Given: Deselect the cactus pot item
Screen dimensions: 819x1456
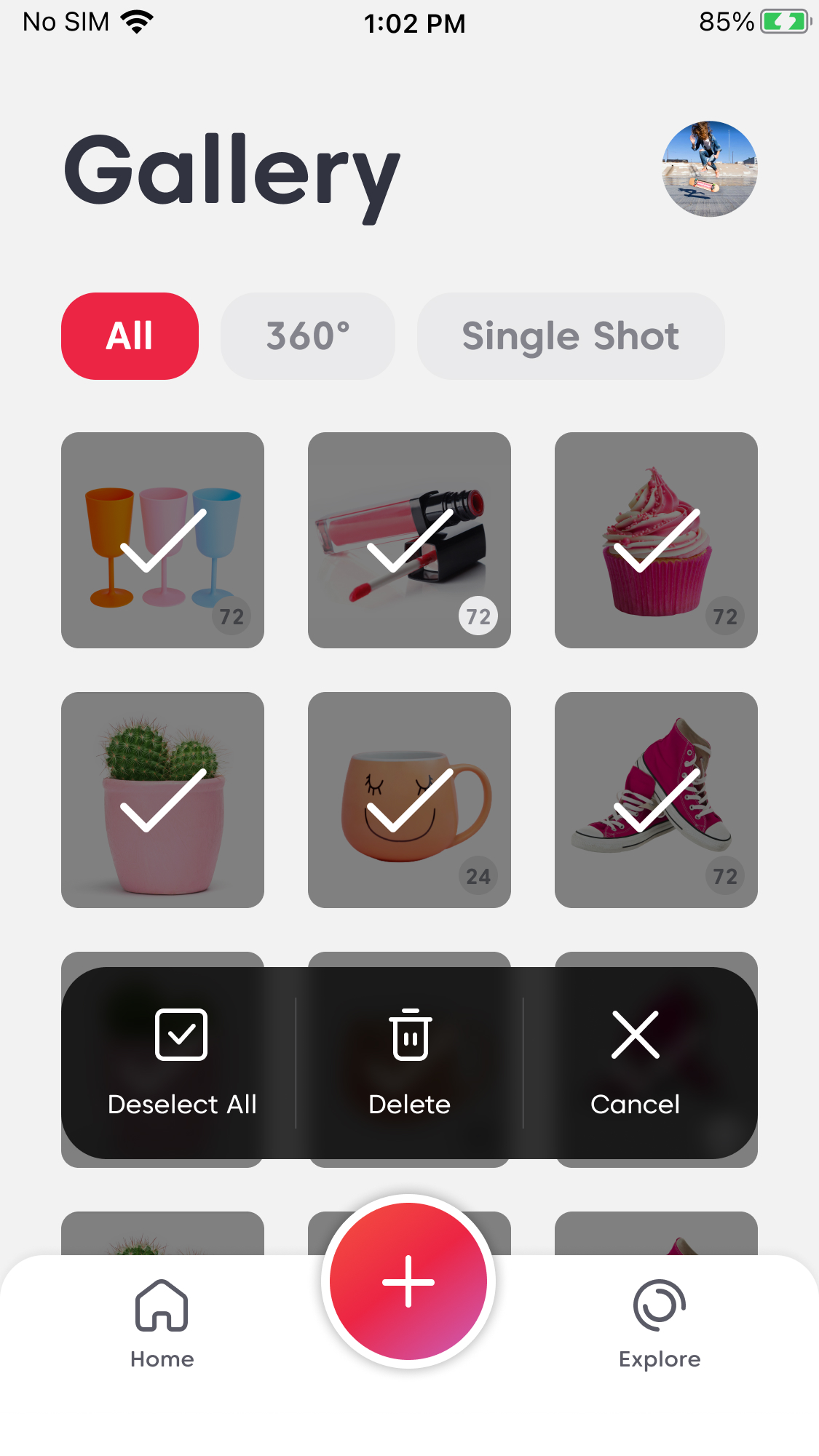Looking at the screenshot, I should point(162,800).
